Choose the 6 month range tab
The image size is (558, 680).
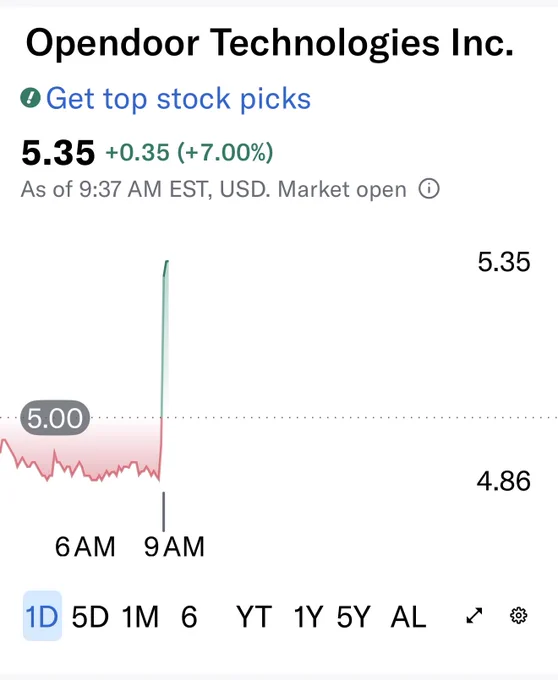tap(189, 616)
